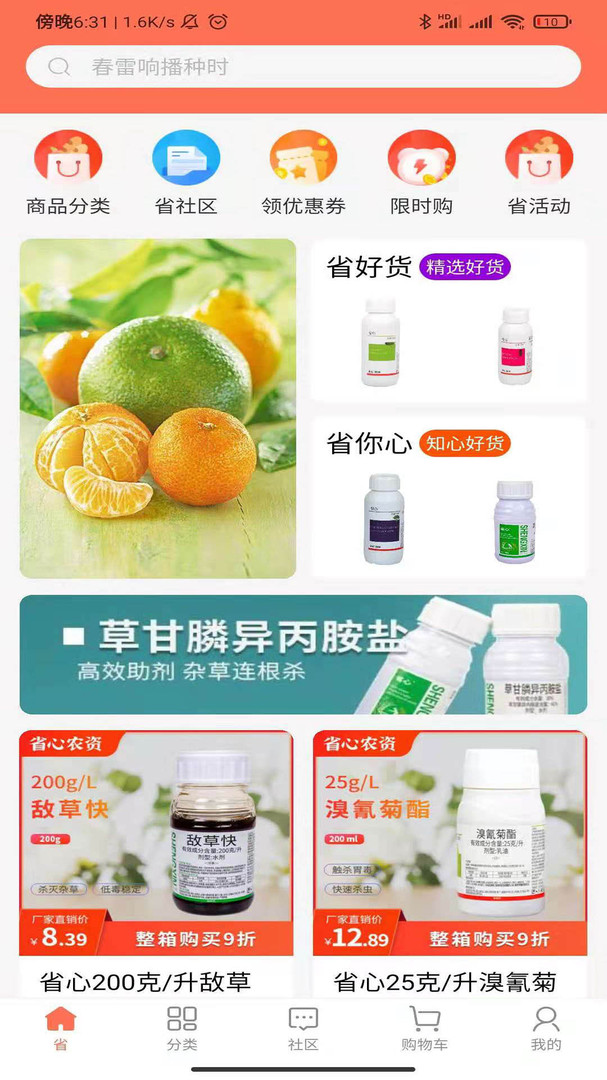Screen dimensions: 607x1080
Task: Open 省活动 shortcut
Action: tap(539, 173)
